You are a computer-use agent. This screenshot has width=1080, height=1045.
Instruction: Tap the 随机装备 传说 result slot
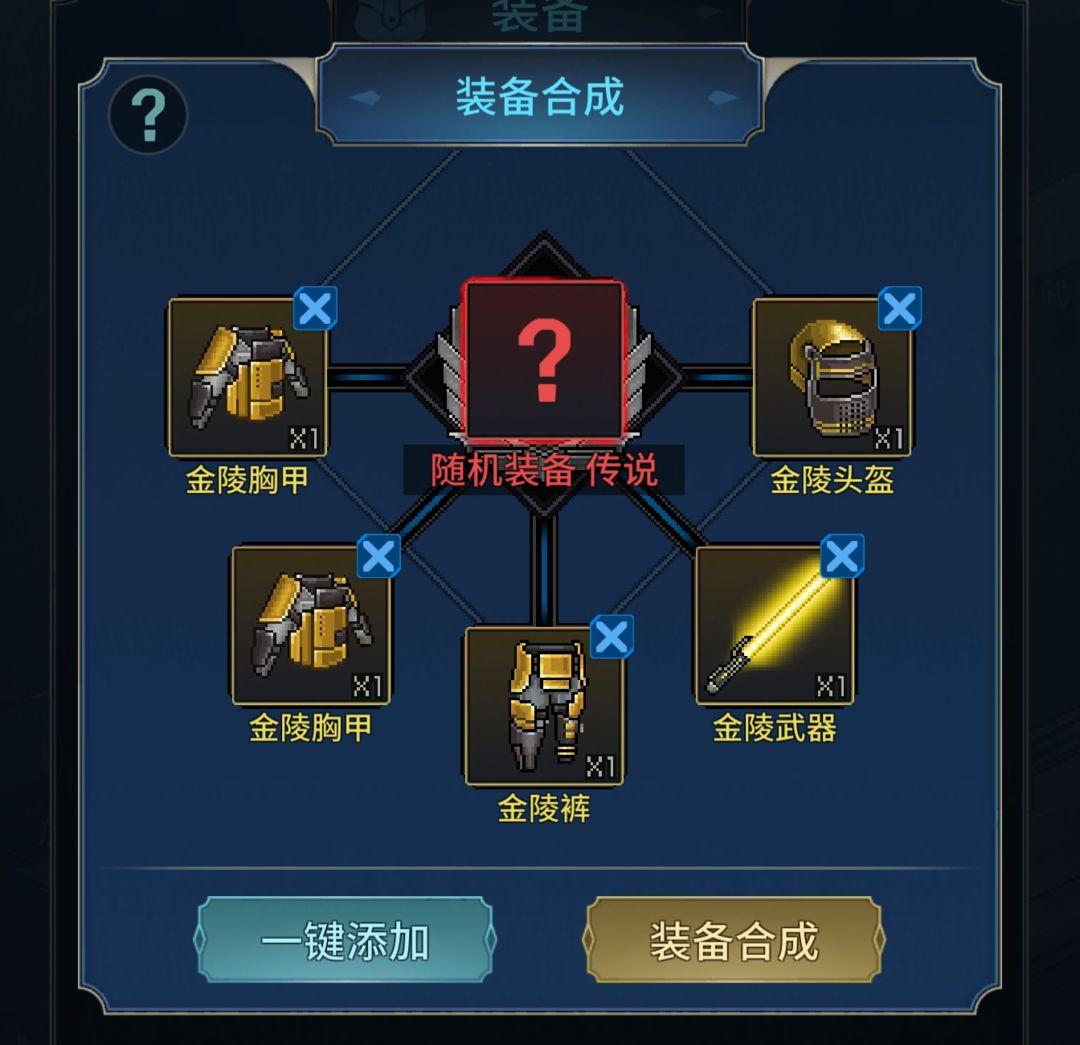click(544, 360)
